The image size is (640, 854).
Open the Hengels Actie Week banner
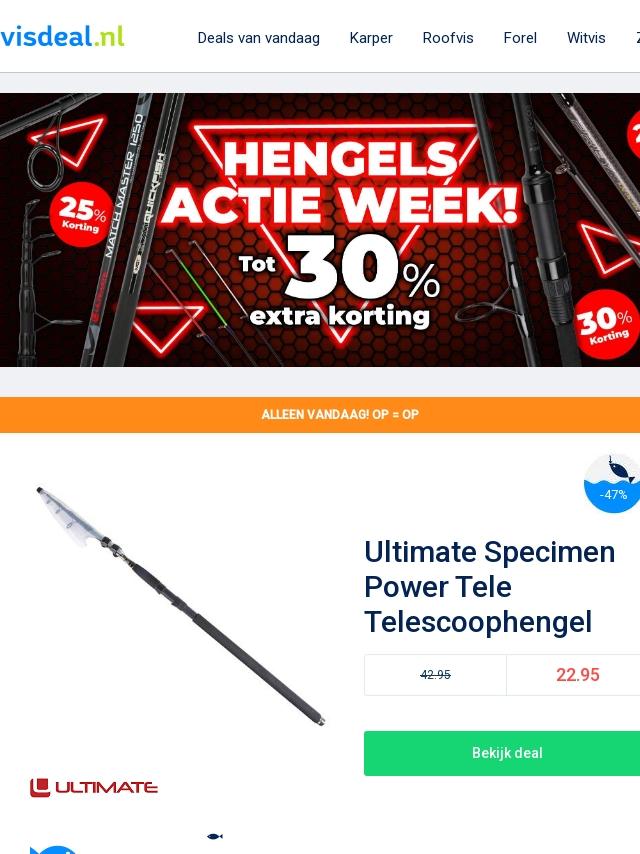pyautogui.click(x=320, y=230)
